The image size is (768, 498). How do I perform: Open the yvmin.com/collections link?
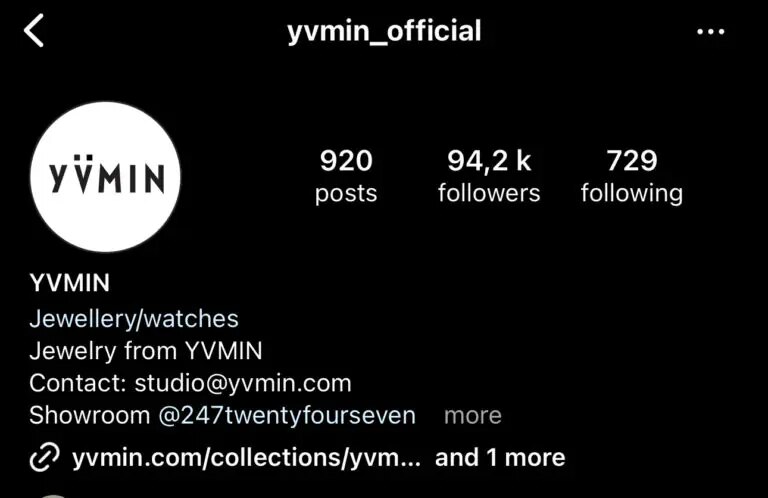tap(246, 458)
